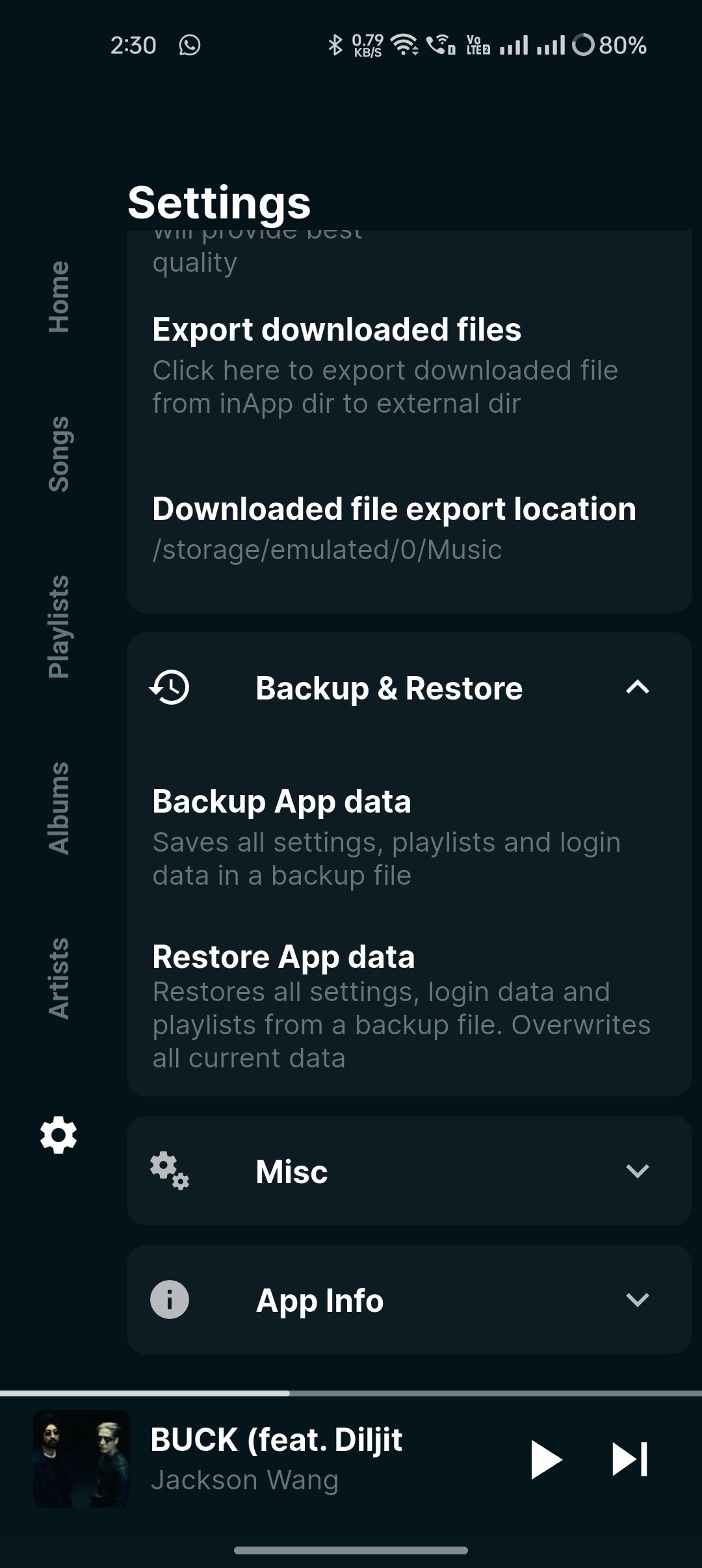702x1568 pixels.
Task: Tap the settings gear icon
Action: click(58, 1135)
